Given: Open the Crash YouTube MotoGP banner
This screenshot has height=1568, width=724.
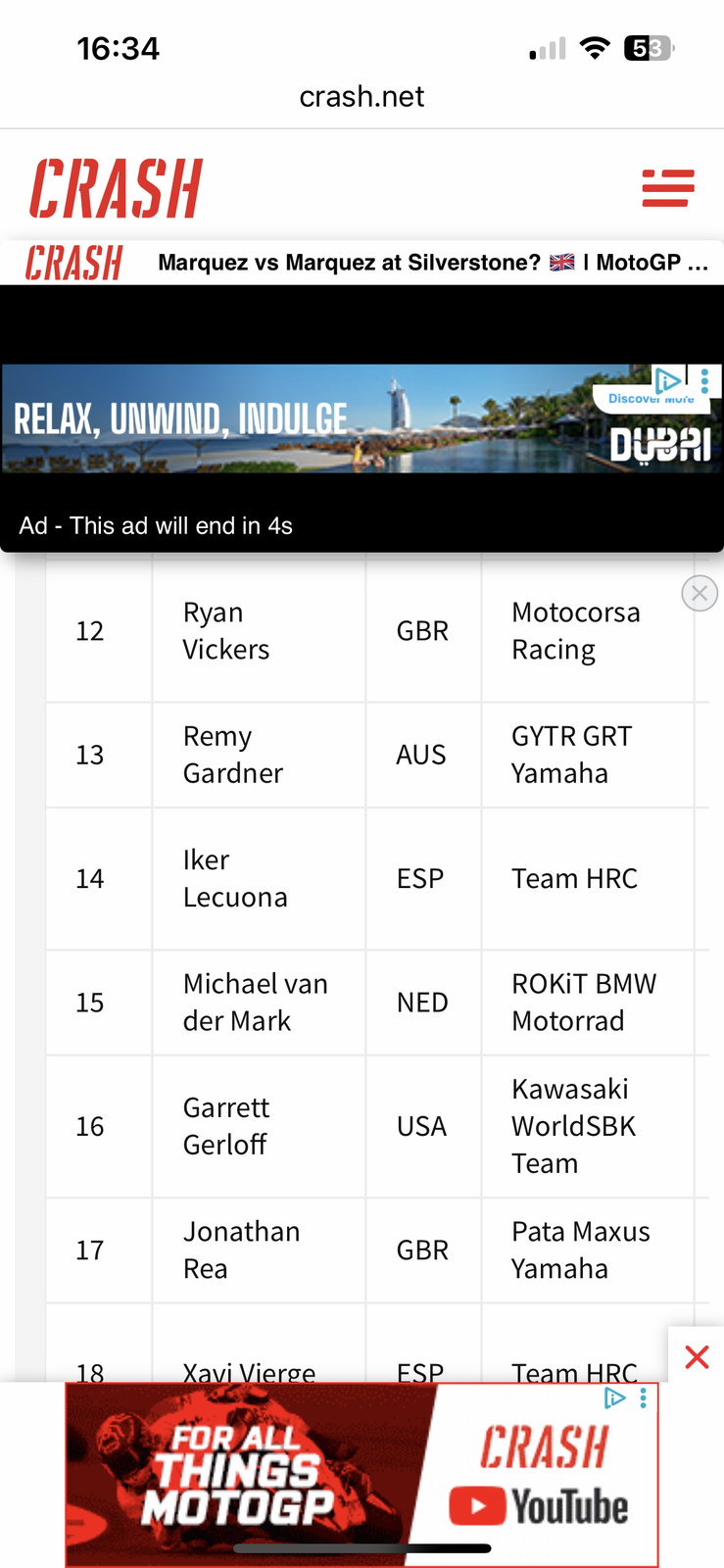Looking at the screenshot, I should [x=361, y=1475].
